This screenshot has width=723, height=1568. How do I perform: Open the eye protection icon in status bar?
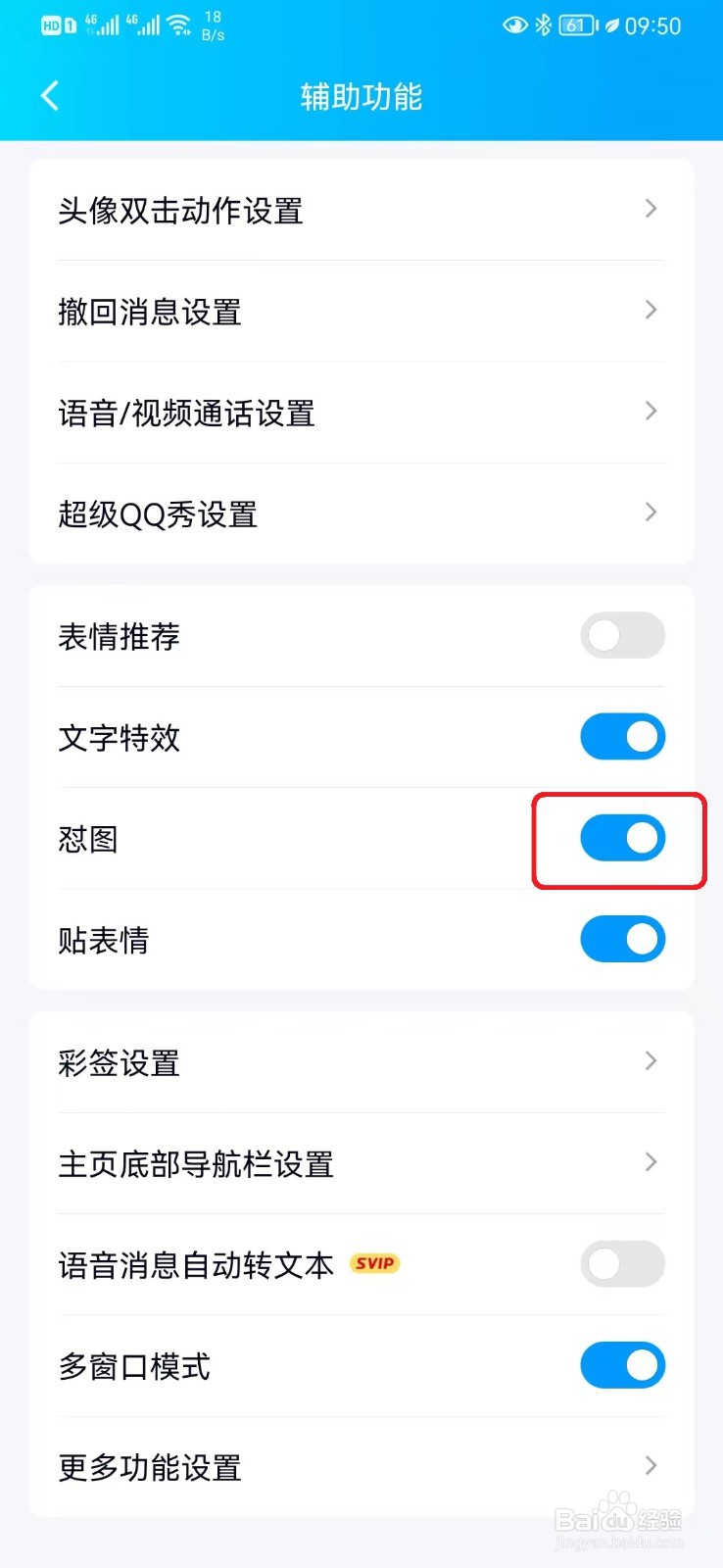pyautogui.click(x=514, y=24)
